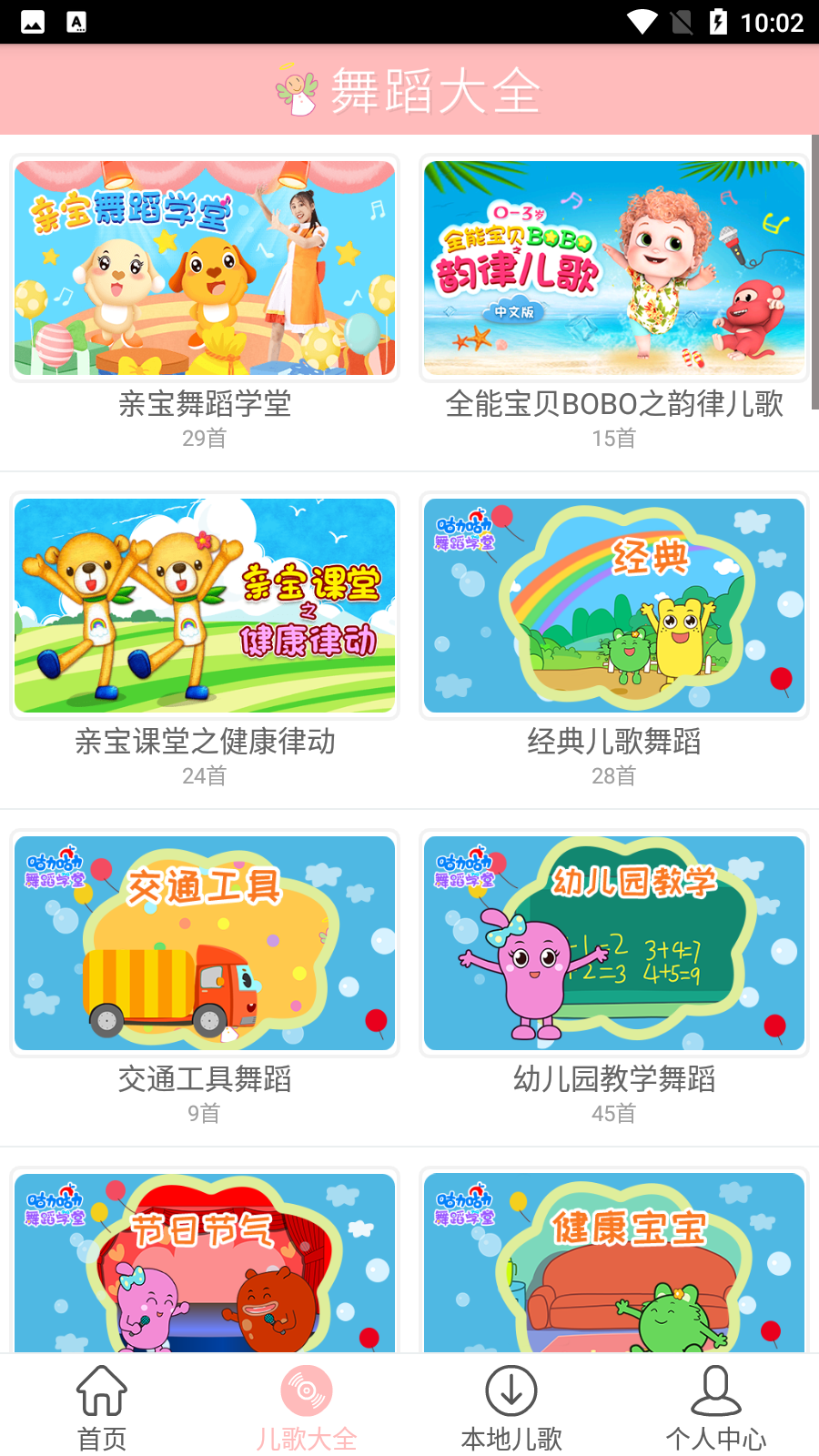
Task: Select the 亲宝课堂之健康律动 thumbnail
Action: 204,605
